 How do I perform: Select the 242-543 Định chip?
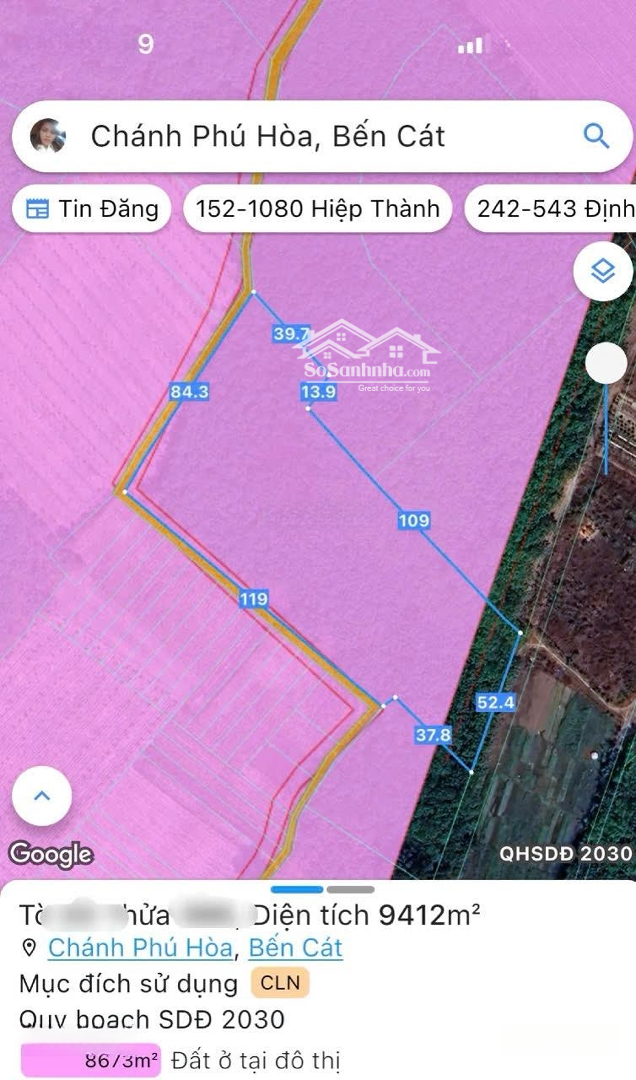click(554, 209)
